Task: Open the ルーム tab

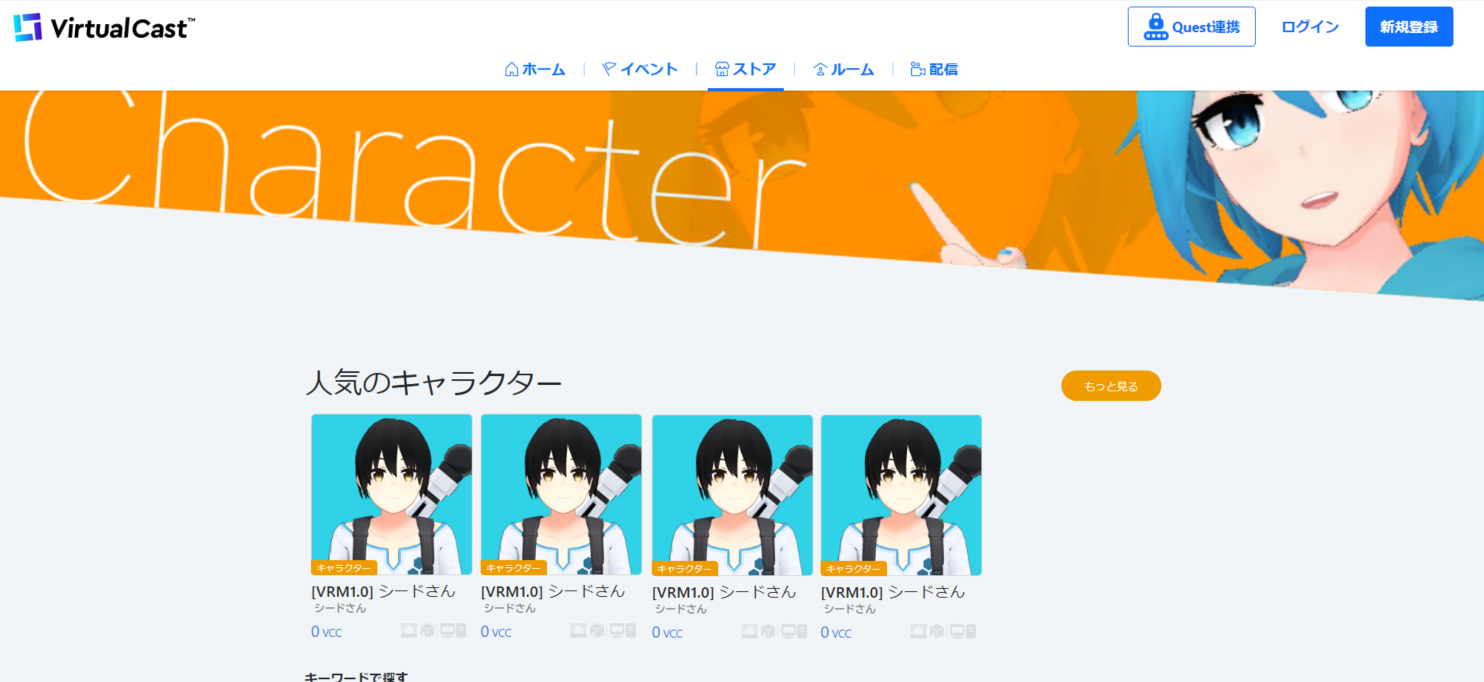Action: tap(843, 69)
